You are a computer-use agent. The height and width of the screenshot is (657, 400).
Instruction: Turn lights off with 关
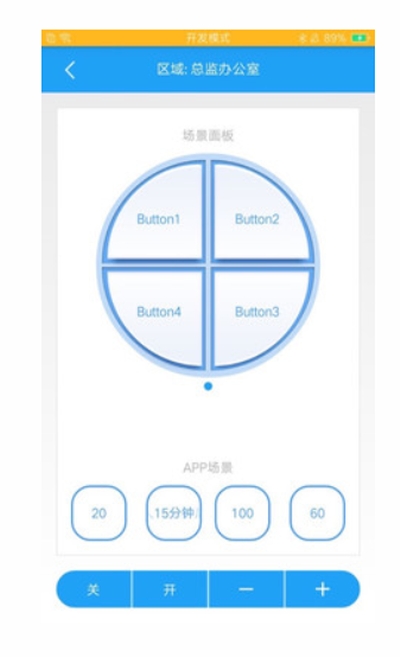click(93, 589)
